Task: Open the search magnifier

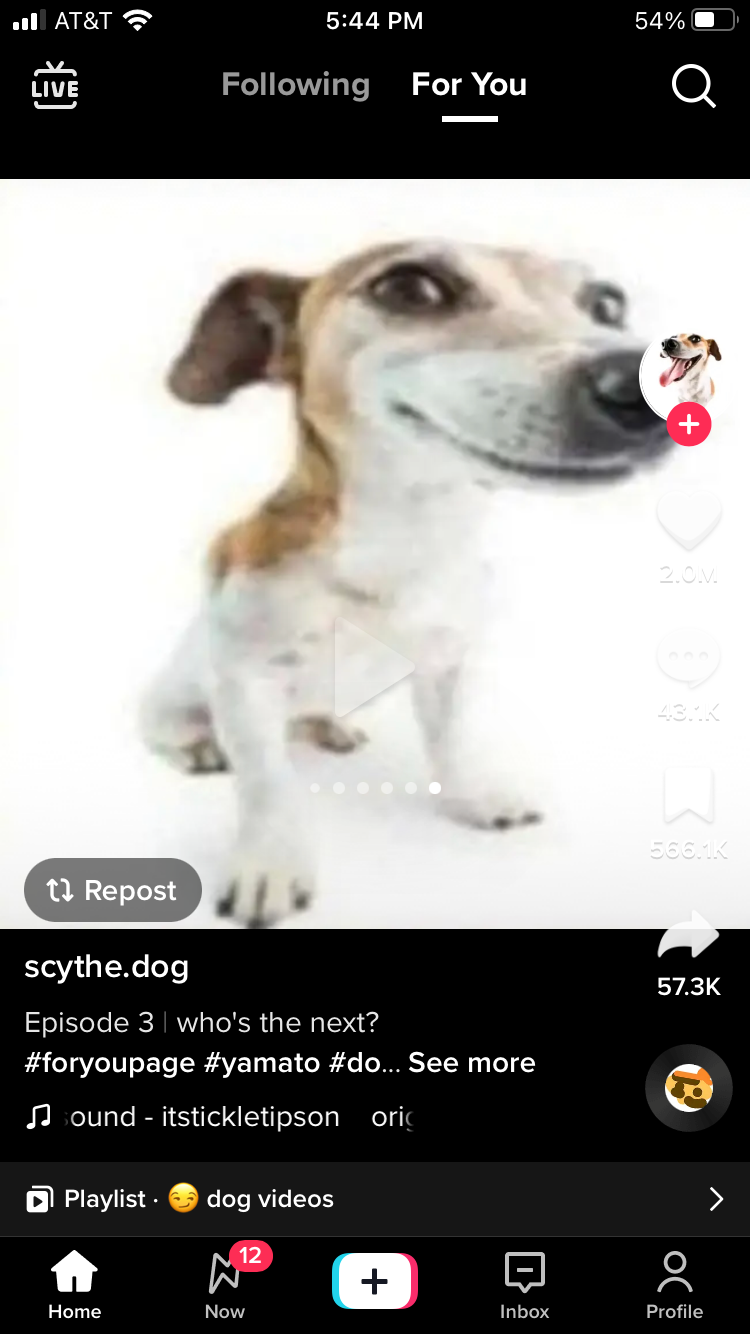Action: 693,86
